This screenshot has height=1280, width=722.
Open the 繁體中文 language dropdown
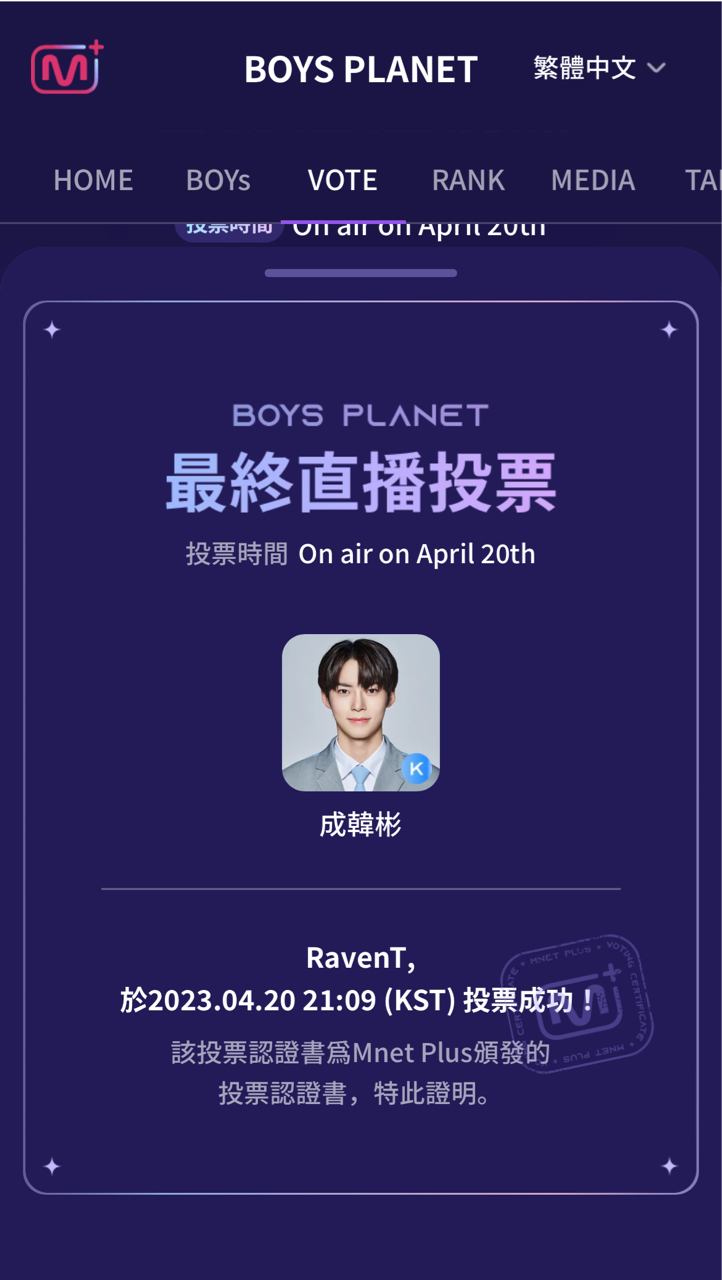tap(599, 68)
